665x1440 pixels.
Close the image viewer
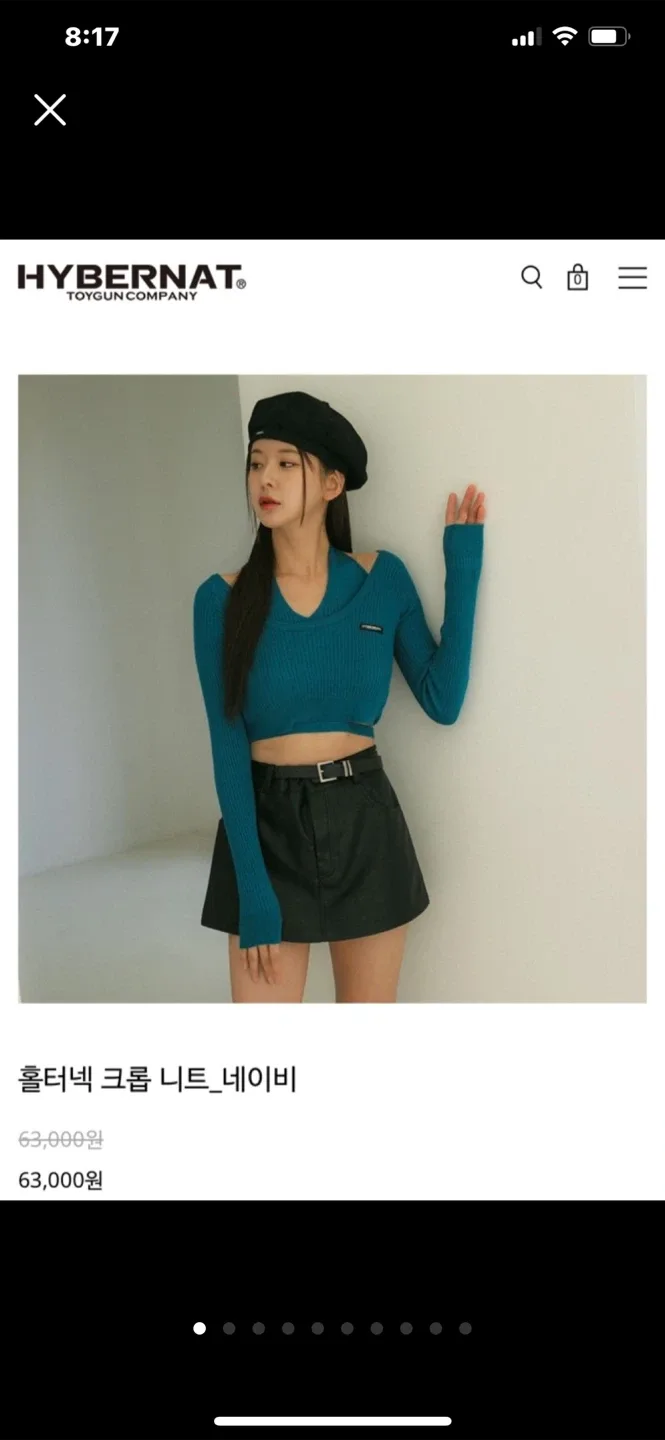50,110
